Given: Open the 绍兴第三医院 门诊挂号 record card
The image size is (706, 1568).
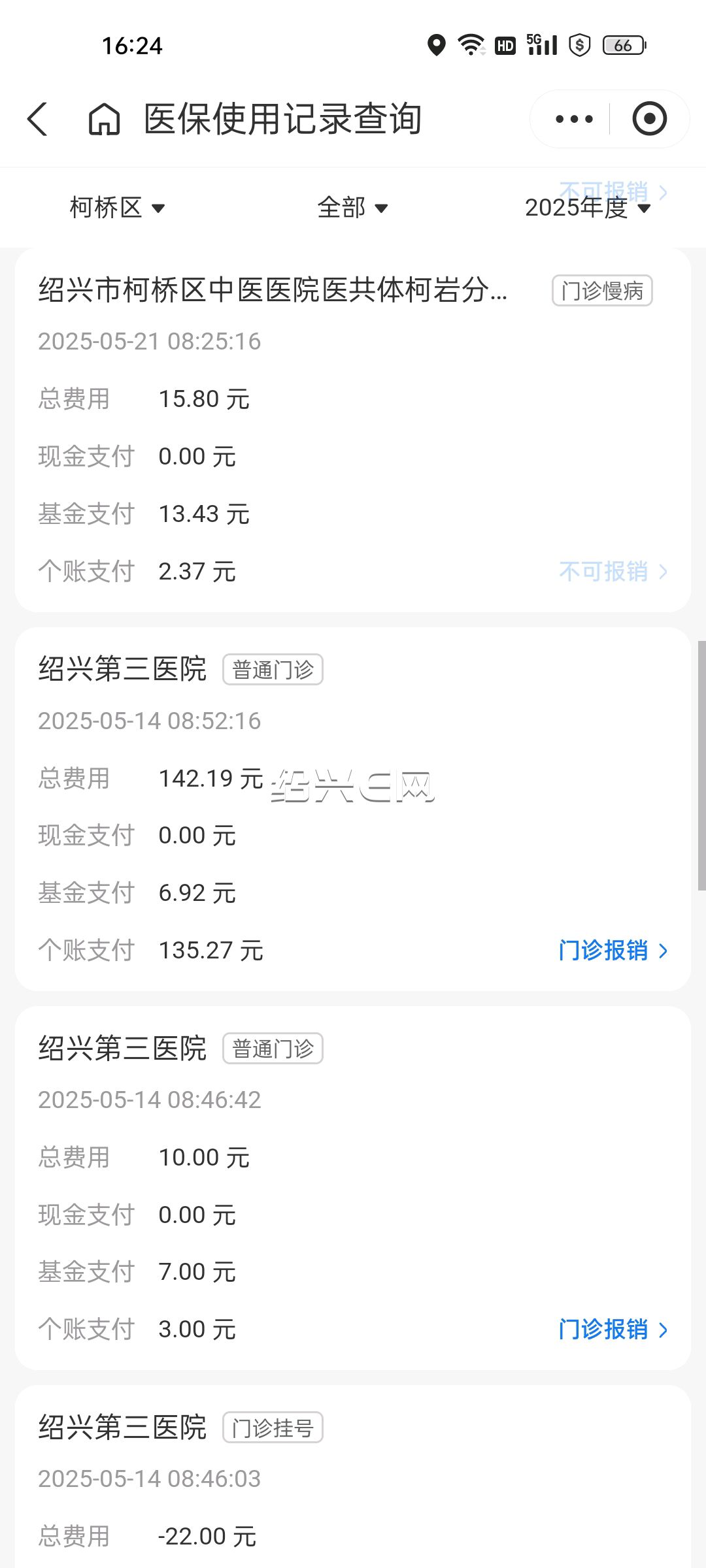Looking at the screenshot, I should pos(353,1477).
